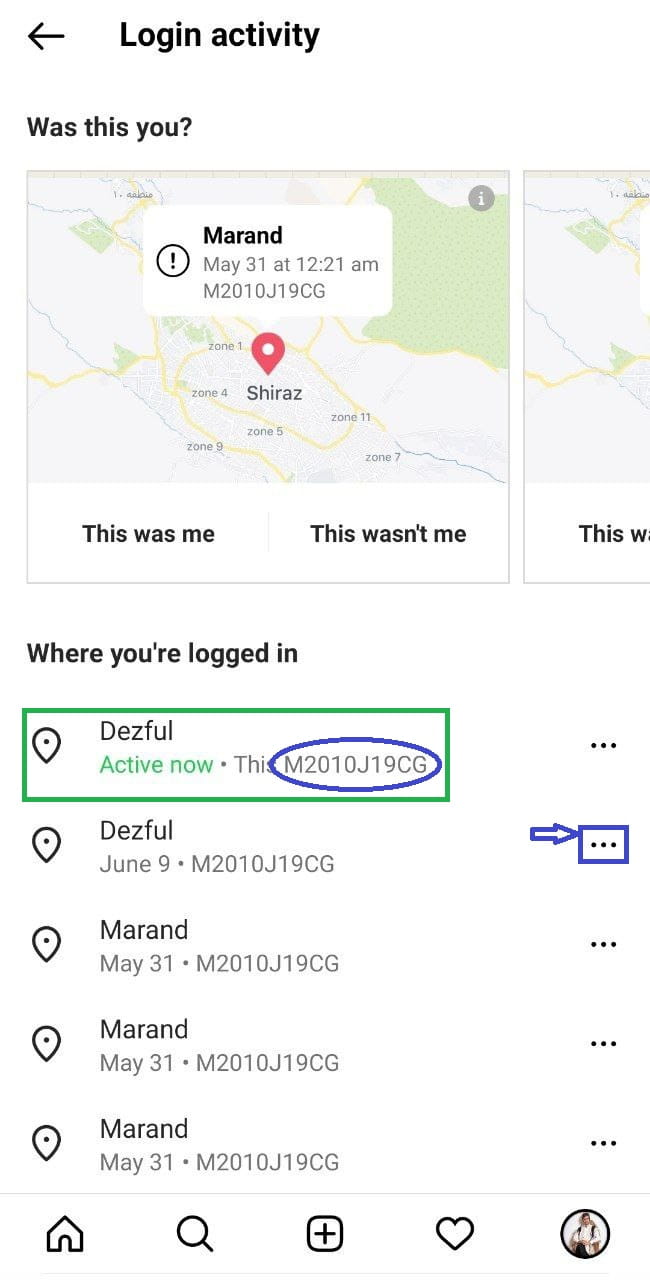Open options for the Active now Dezful session
Screen dimensions: 650x1280
603,745
